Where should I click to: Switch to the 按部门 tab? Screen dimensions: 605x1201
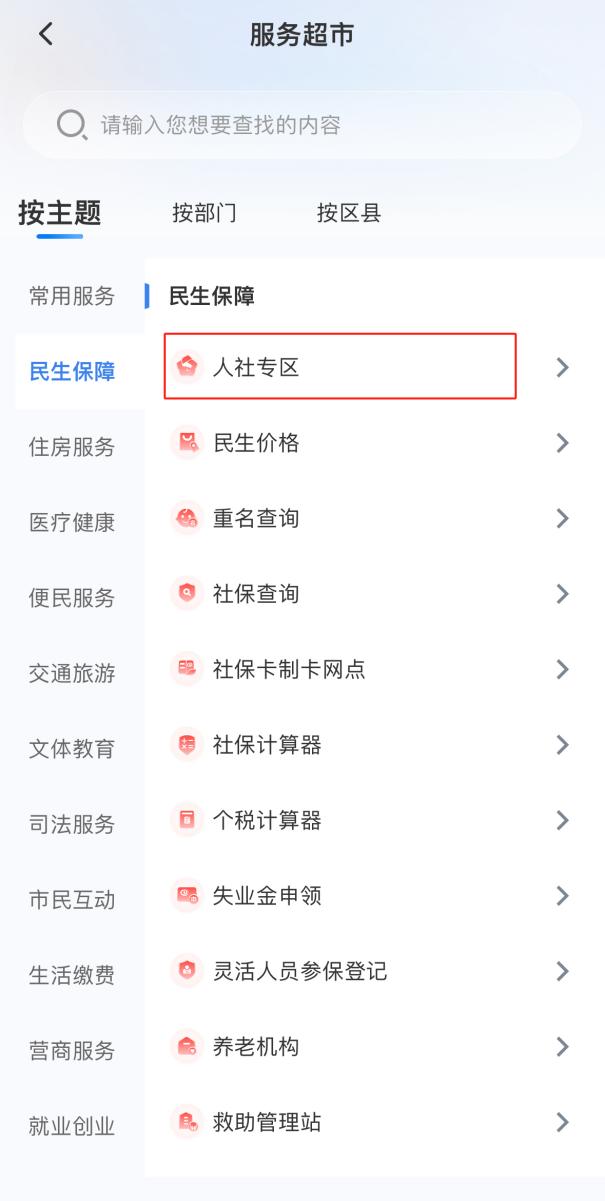coord(204,213)
